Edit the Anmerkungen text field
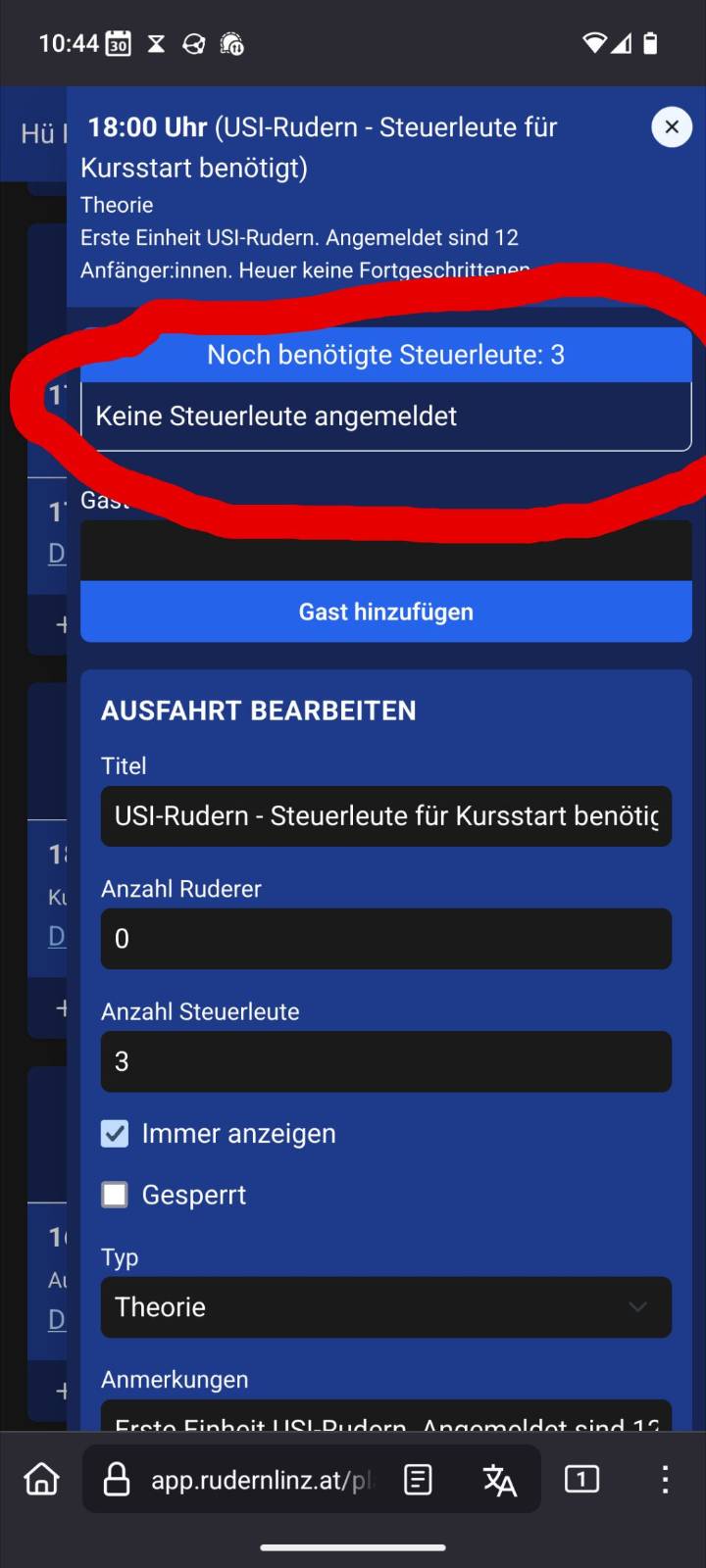Image resolution: width=706 pixels, height=1568 pixels. [x=385, y=1417]
